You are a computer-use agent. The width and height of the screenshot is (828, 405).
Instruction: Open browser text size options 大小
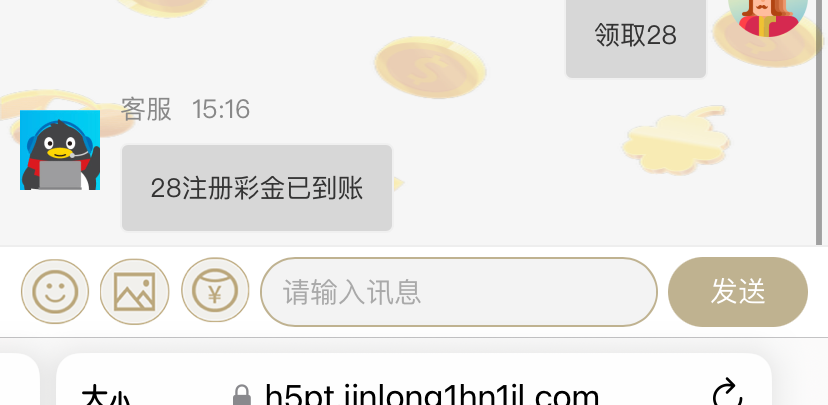pyautogui.click(x=106, y=396)
